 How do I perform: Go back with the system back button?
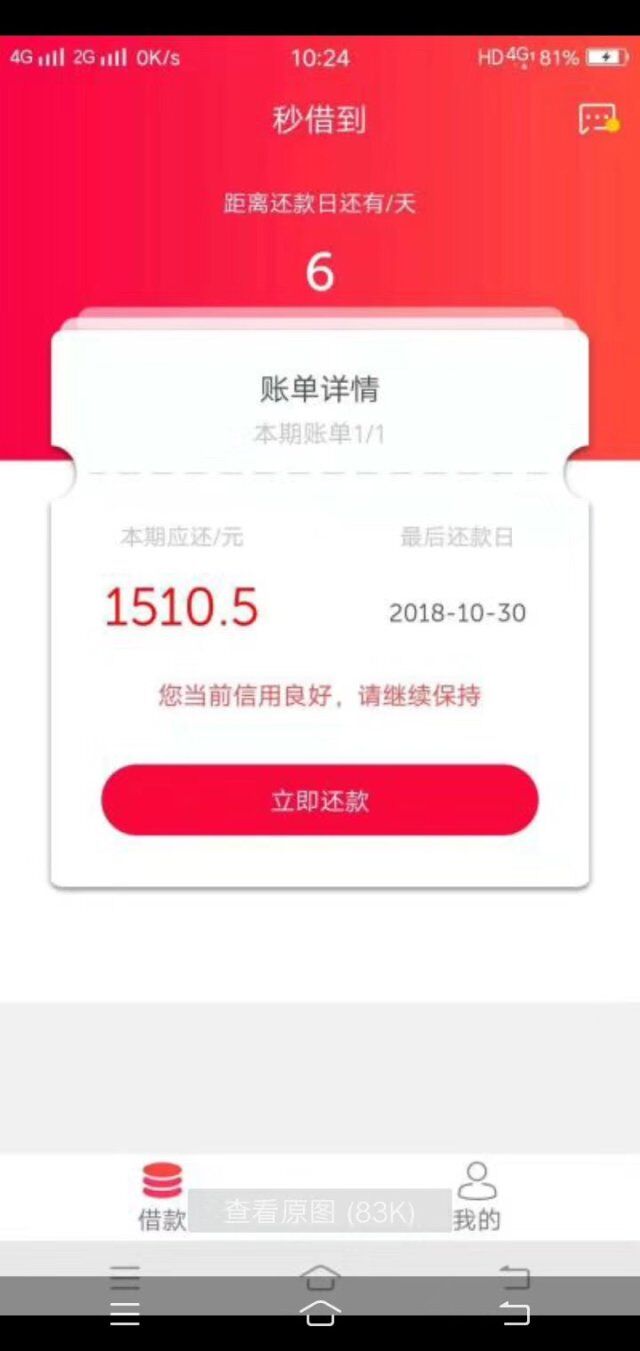(514, 1313)
